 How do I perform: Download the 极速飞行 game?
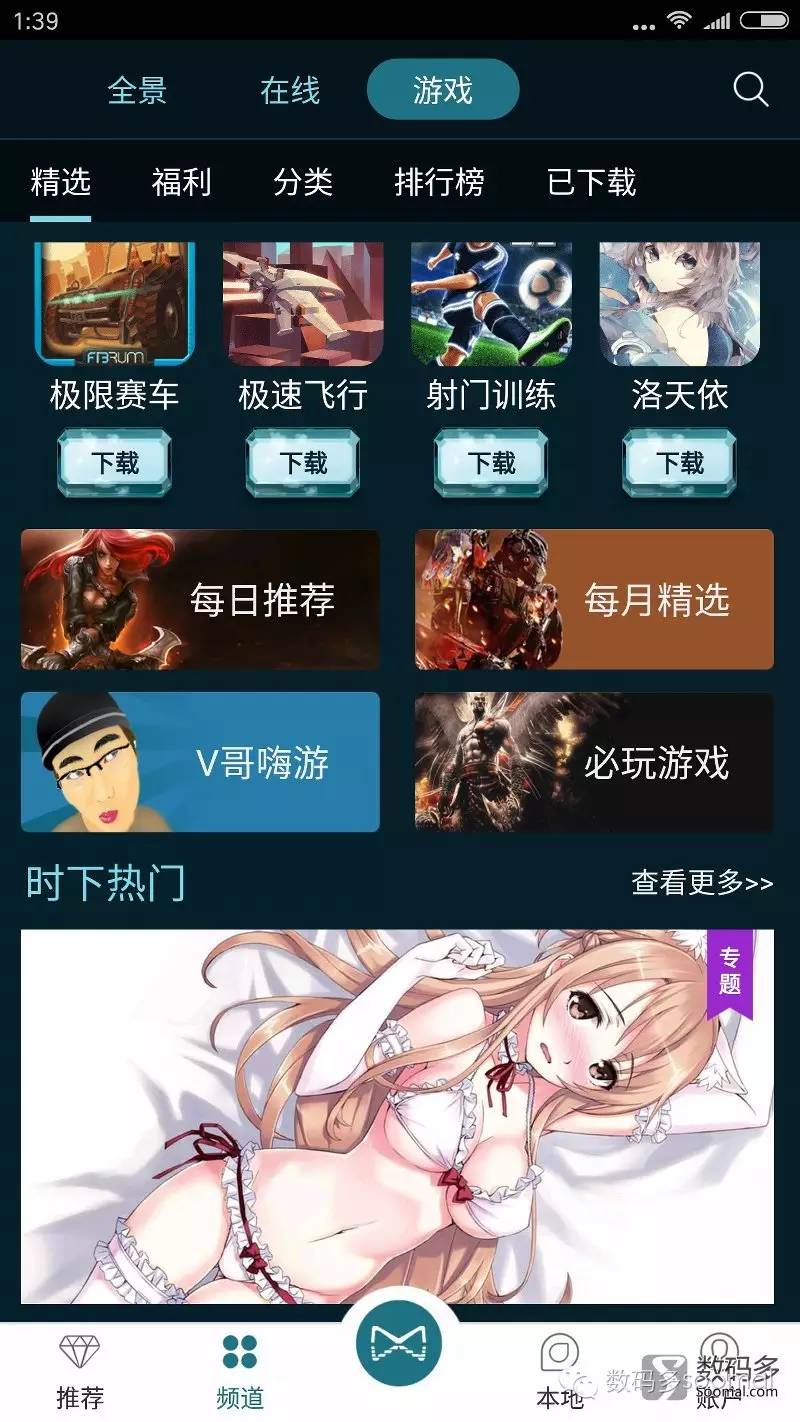[x=303, y=462]
